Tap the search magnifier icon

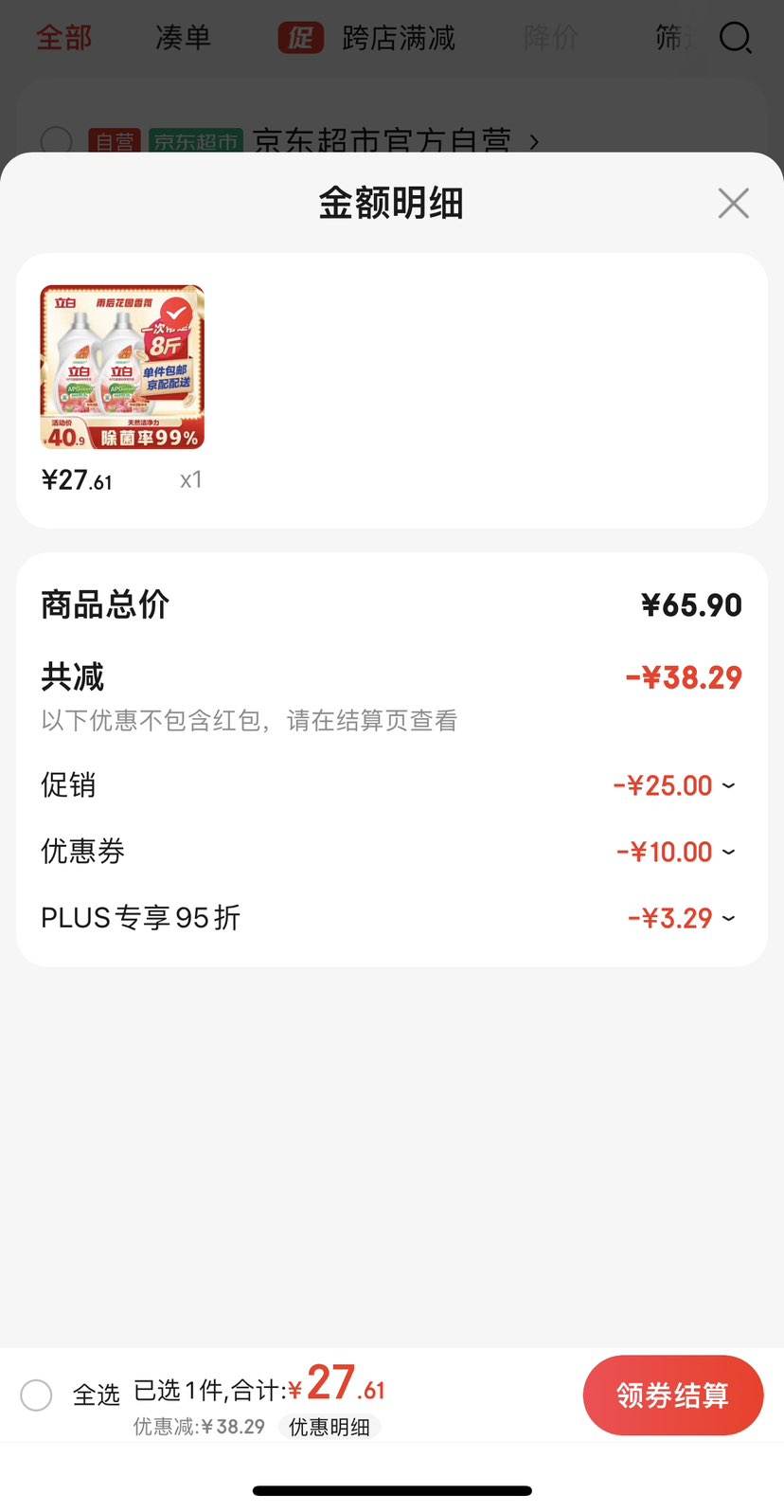[x=735, y=38]
